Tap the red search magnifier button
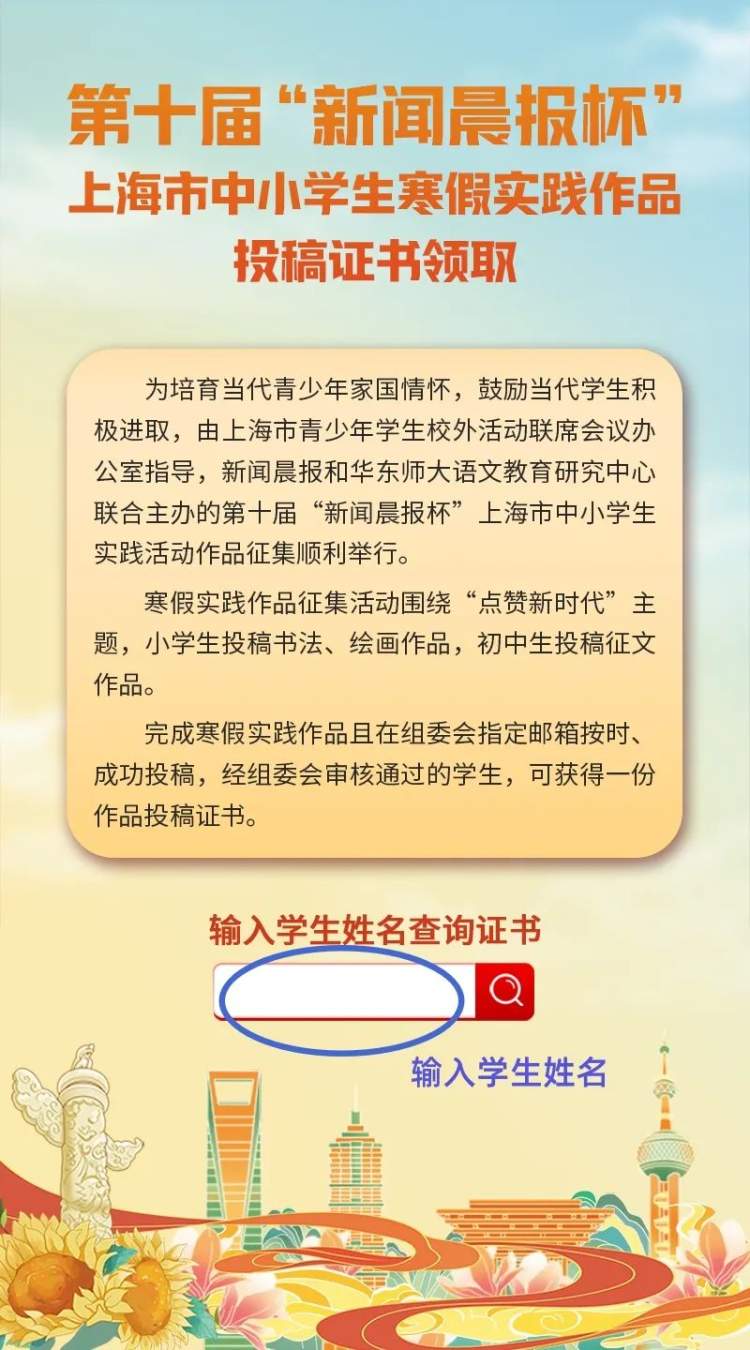 click(x=505, y=991)
